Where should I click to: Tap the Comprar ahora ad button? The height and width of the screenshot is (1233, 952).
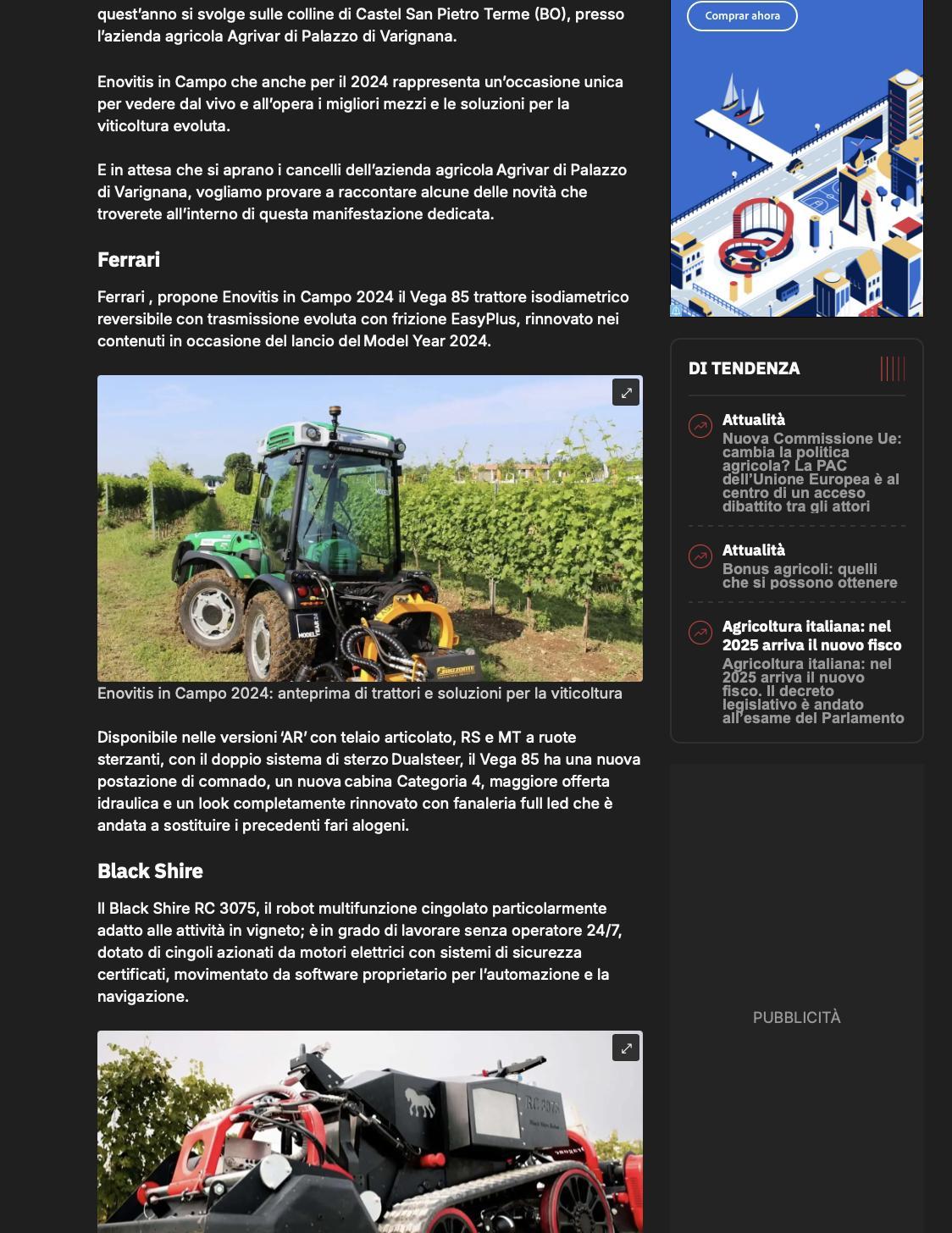coord(742,16)
